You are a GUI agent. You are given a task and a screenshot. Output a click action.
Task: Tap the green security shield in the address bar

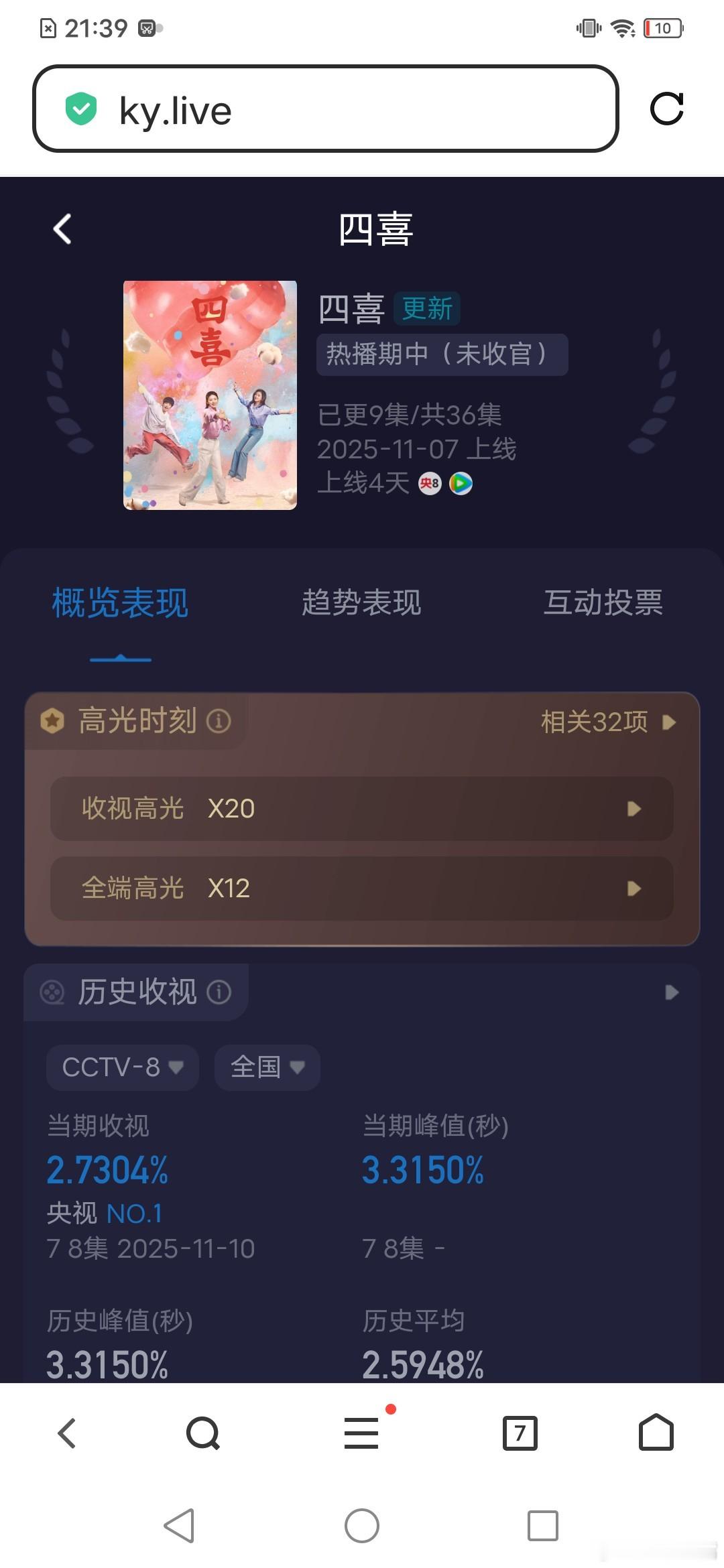click(x=82, y=109)
